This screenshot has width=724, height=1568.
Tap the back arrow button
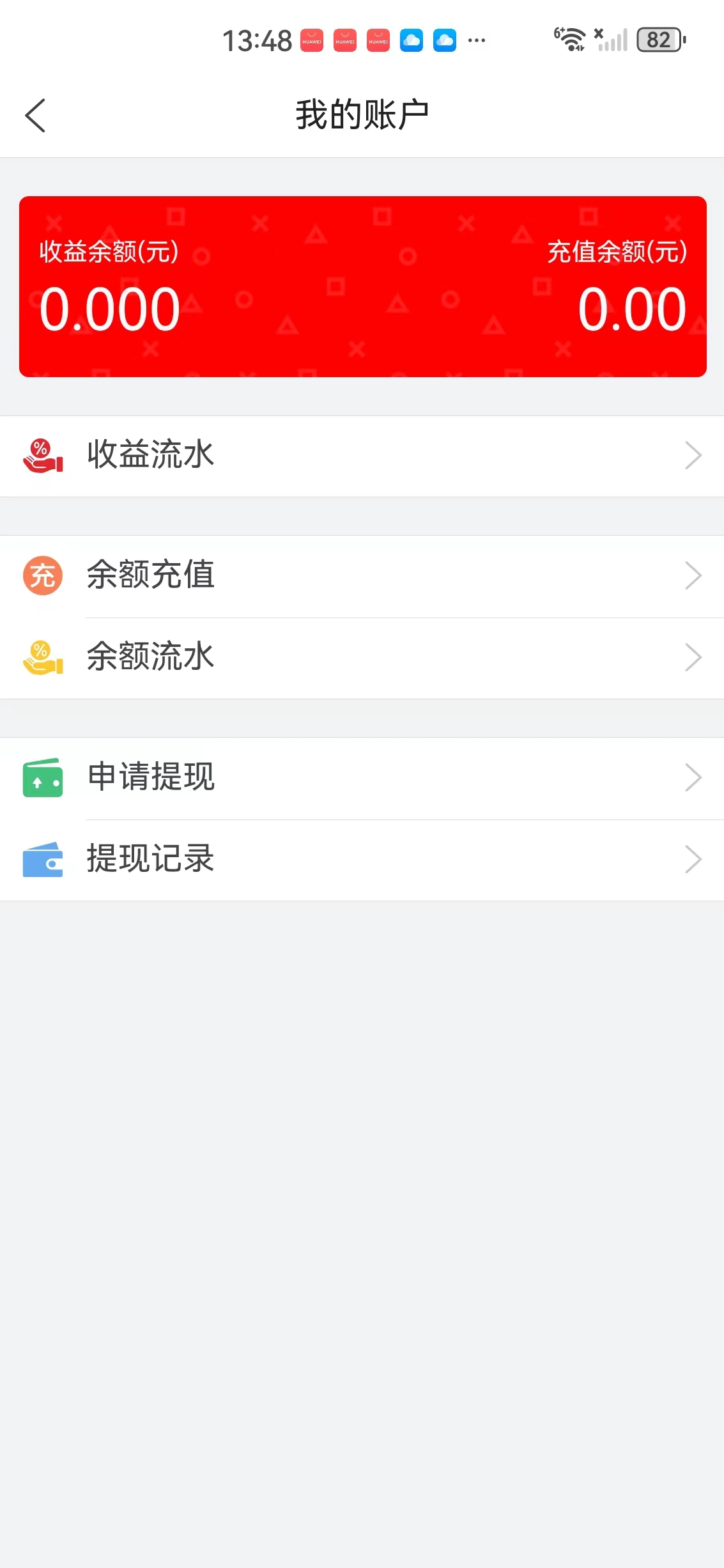[x=35, y=115]
